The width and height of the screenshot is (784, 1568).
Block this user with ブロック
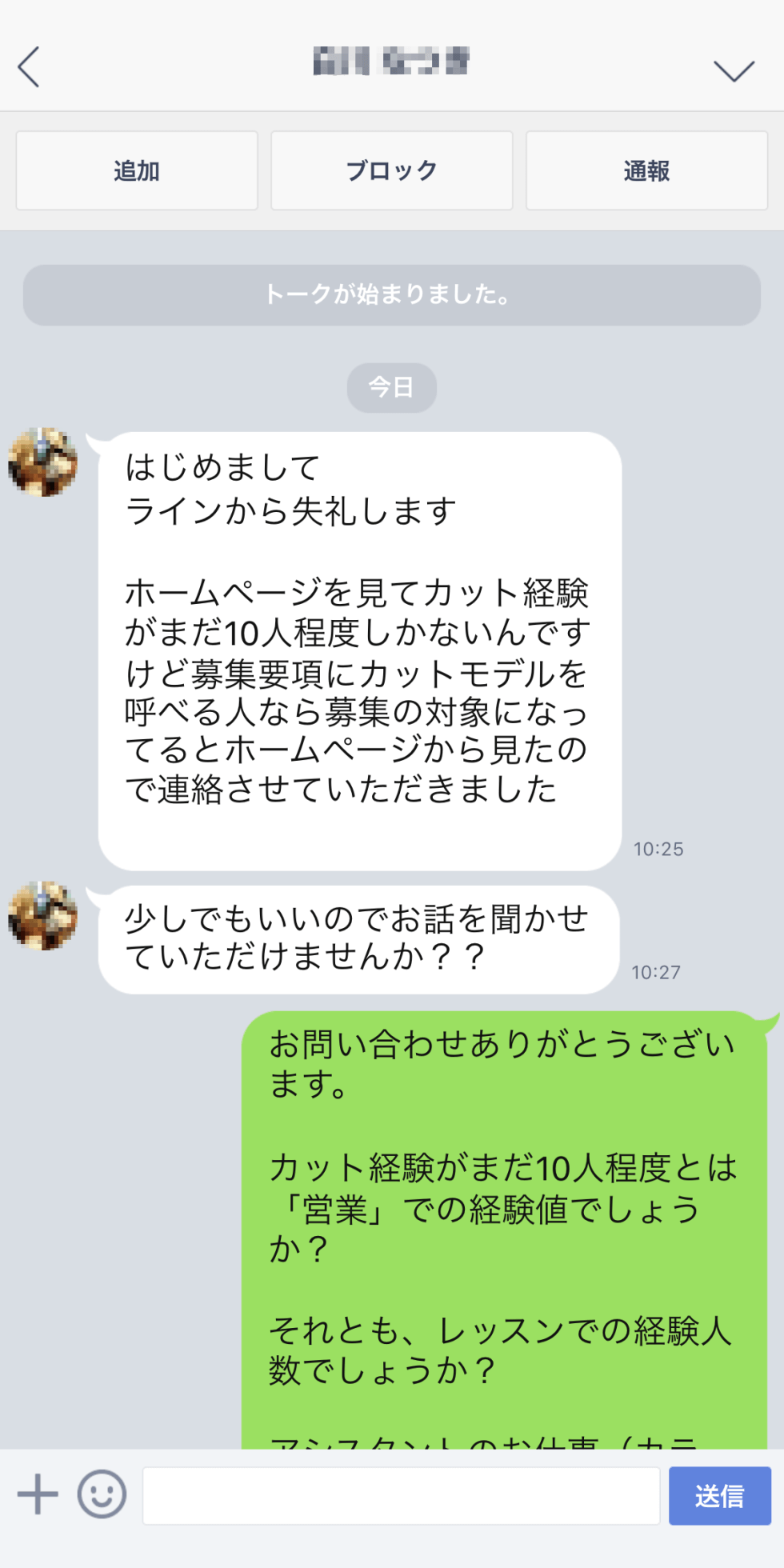392,170
